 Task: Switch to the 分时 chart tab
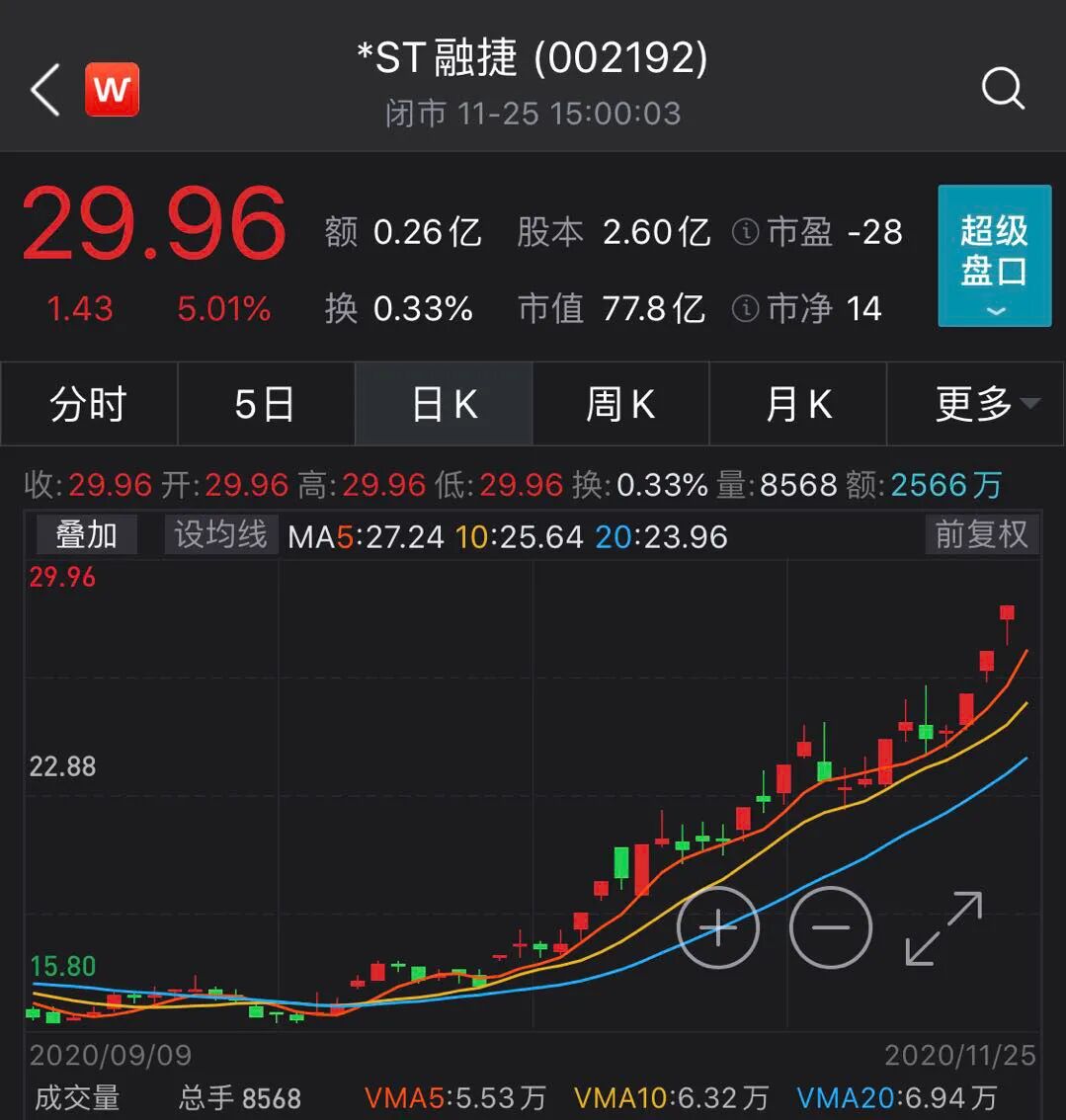(89, 404)
